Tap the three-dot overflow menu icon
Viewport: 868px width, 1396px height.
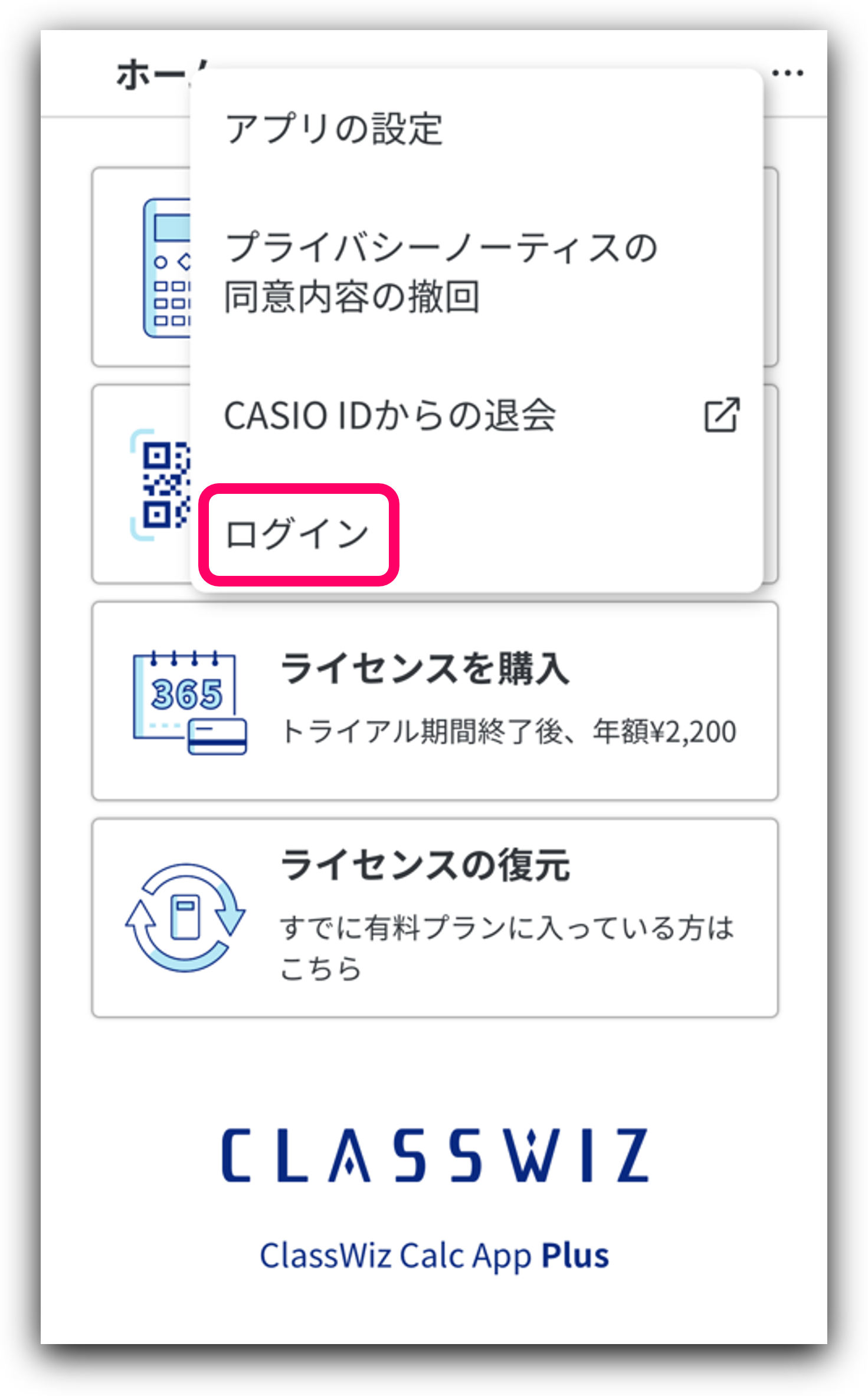788,73
